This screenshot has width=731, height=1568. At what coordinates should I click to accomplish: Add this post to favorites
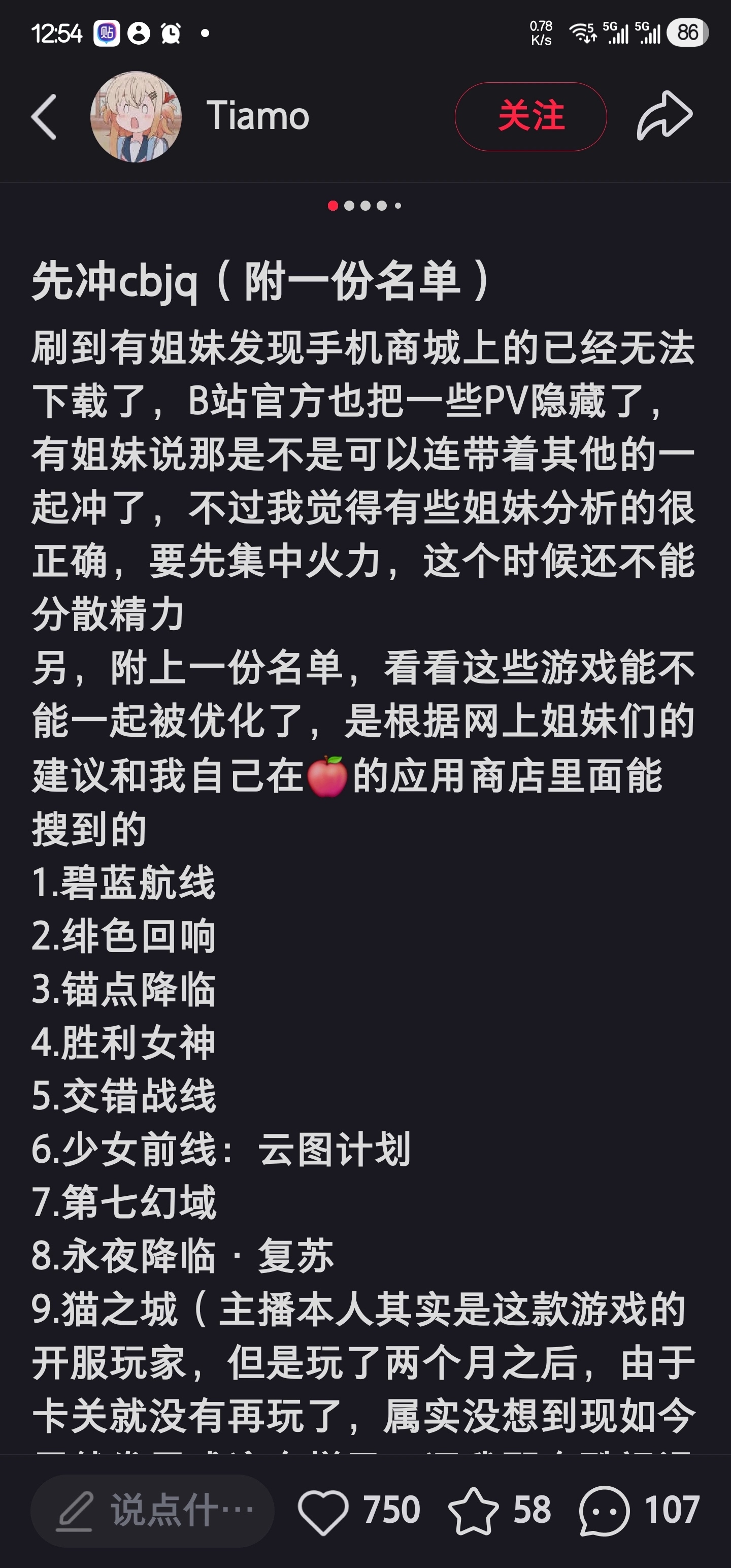(473, 1510)
